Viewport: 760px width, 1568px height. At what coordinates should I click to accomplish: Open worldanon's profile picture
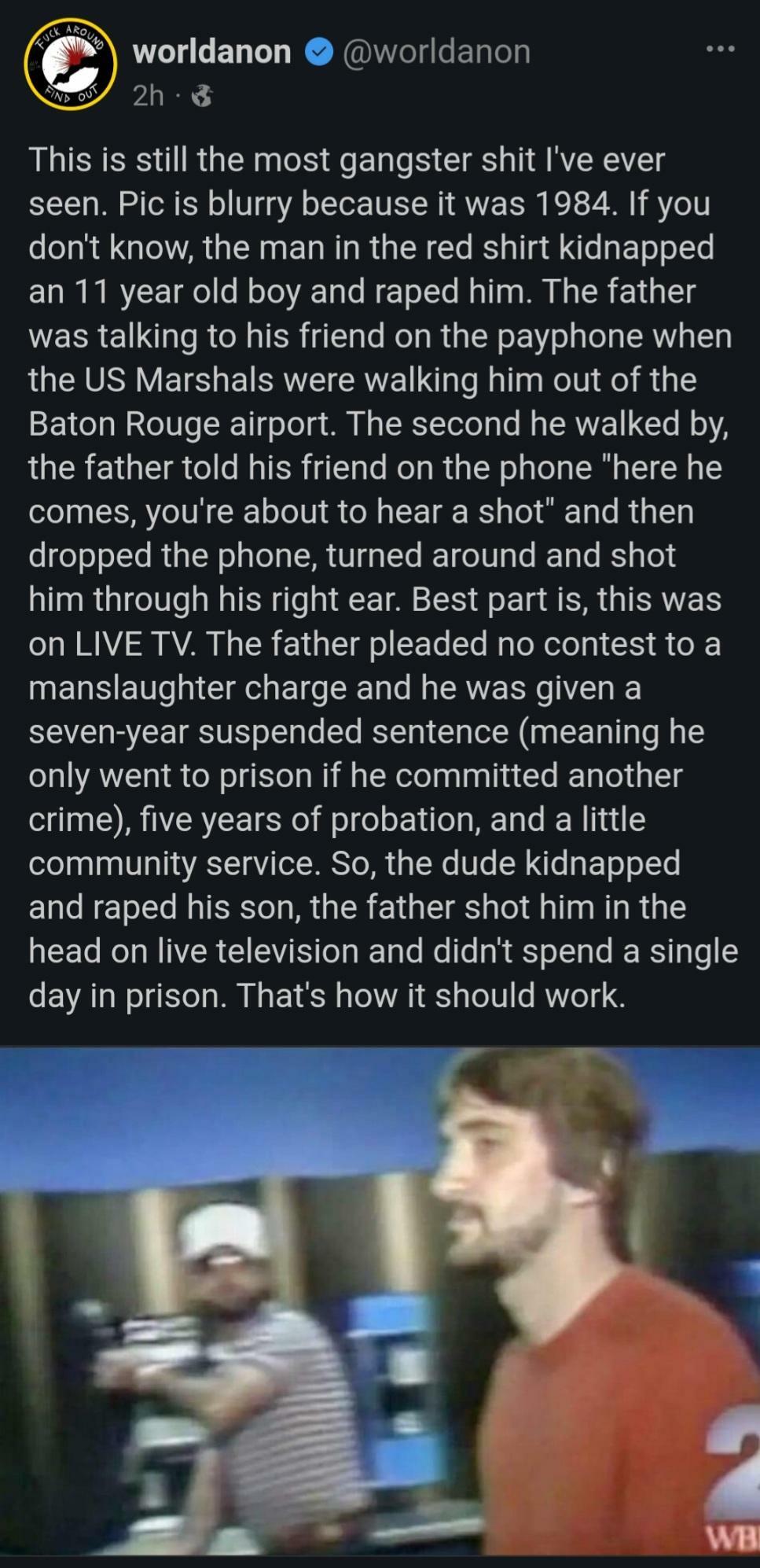(x=70, y=65)
